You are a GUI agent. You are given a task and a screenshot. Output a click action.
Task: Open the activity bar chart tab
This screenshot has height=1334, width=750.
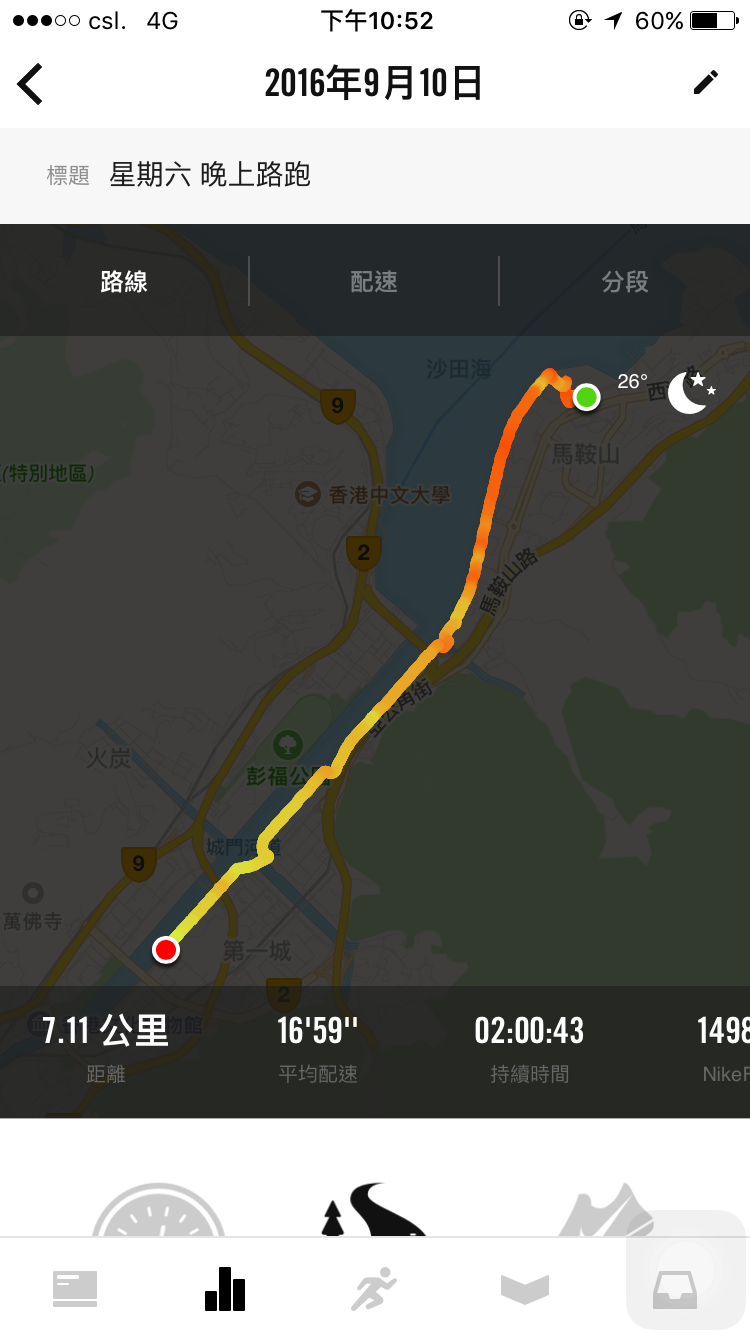pyautogui.click(x=225, y=1288)
